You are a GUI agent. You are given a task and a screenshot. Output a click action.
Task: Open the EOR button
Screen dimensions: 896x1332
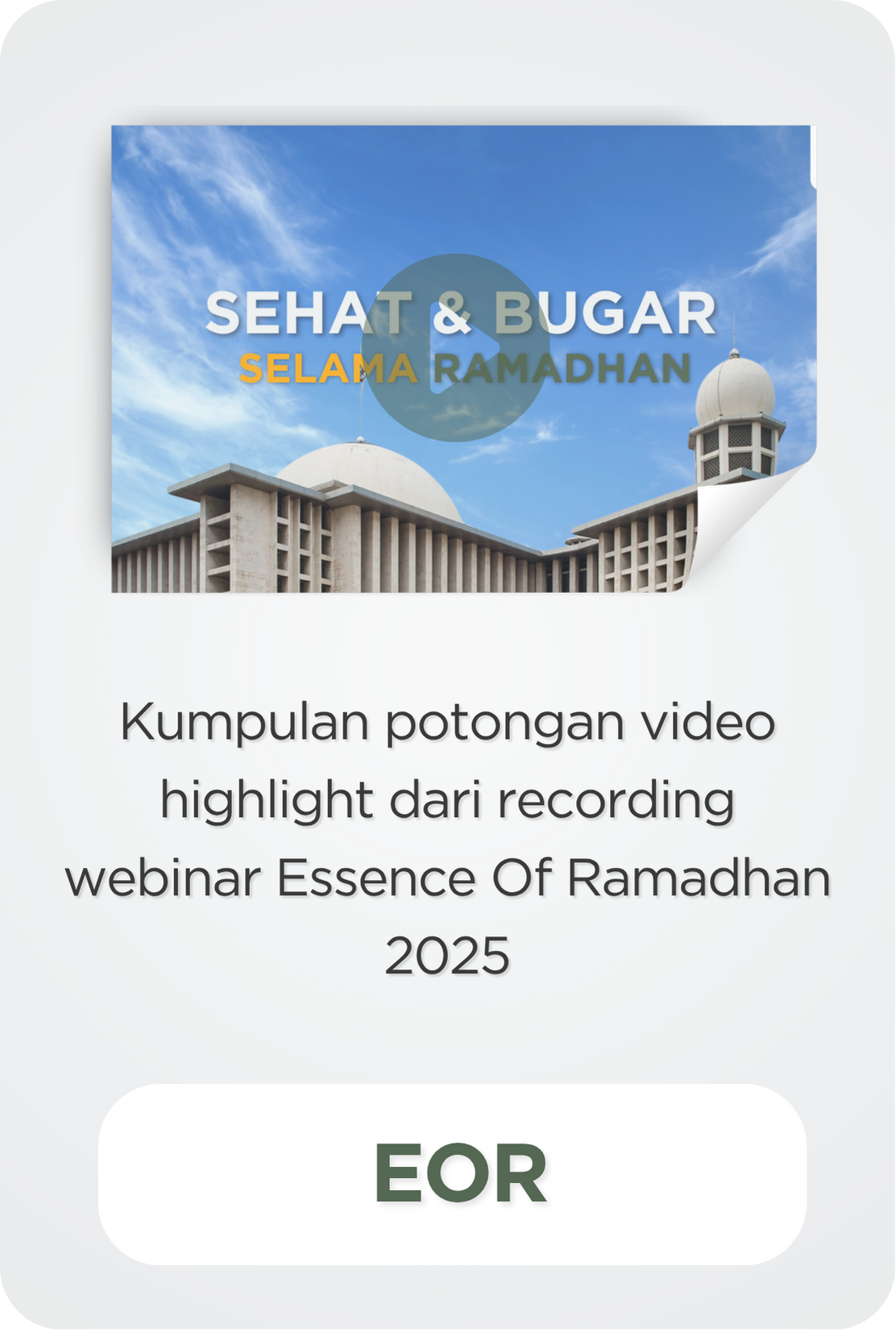452,1173
